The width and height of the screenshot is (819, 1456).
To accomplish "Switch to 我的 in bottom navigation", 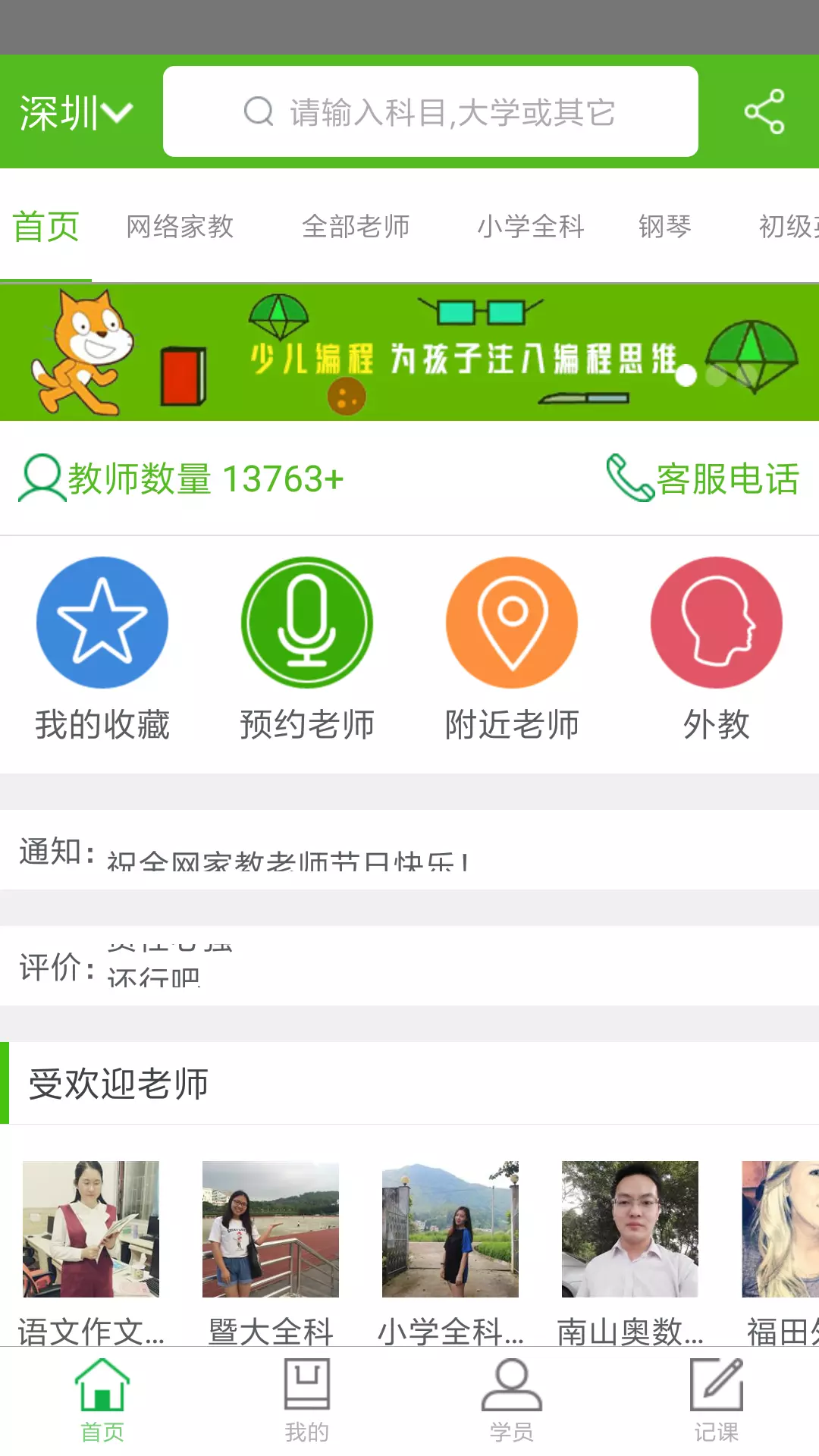I will point(307,1400).
